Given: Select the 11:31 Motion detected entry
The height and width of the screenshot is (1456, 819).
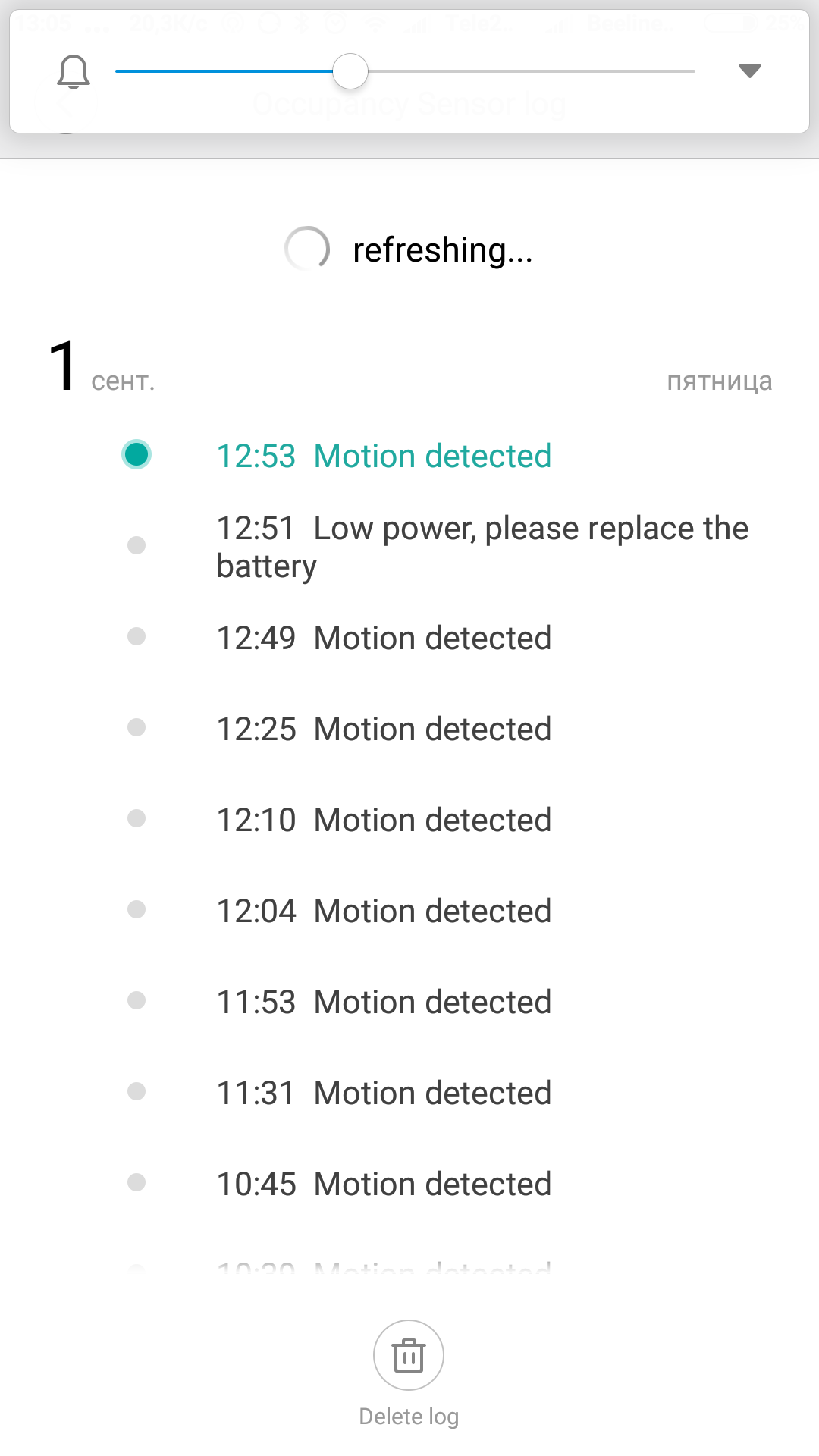Looking at the screenshot, I should (x=384, y=1092).
